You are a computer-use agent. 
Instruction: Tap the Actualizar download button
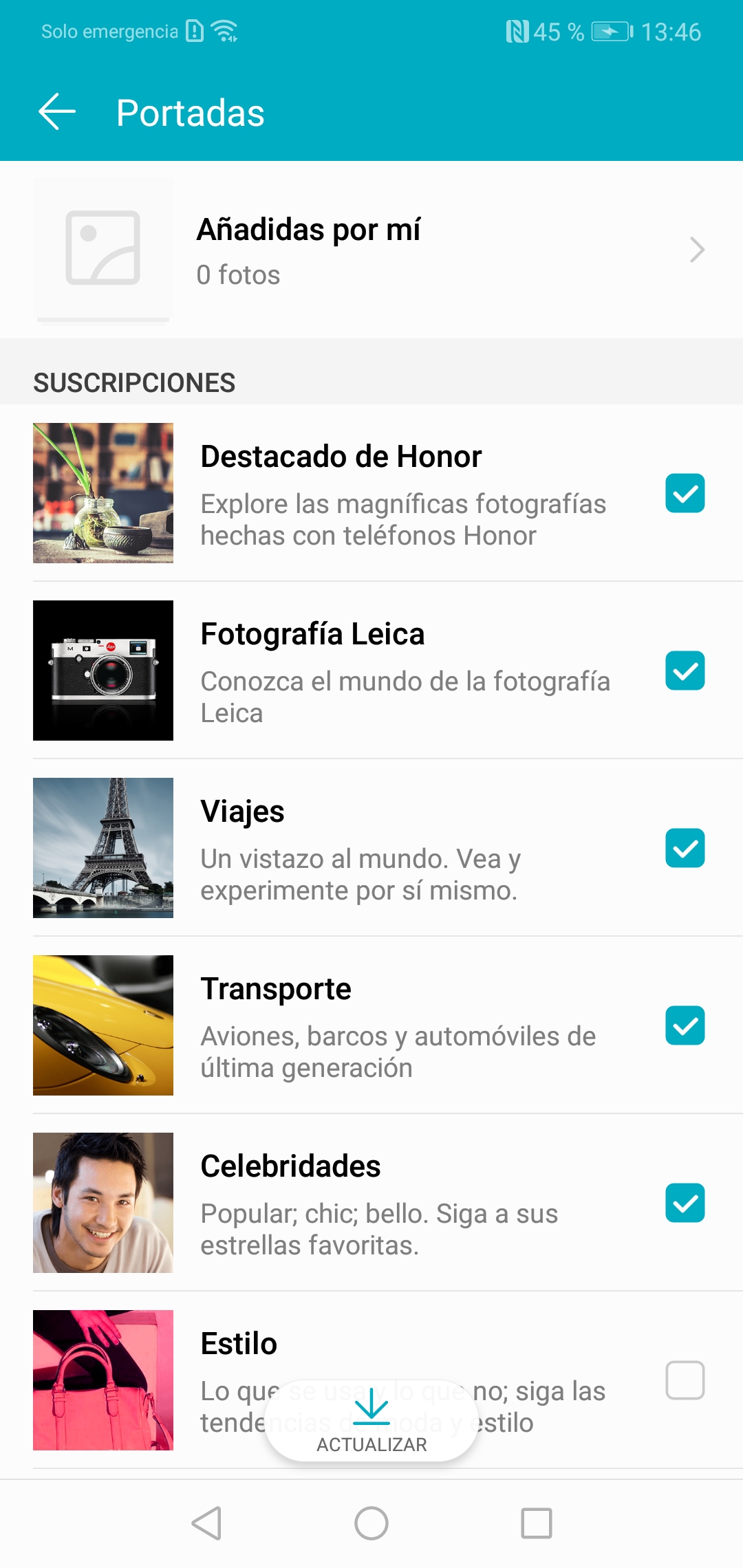[x=371, y=1421]
